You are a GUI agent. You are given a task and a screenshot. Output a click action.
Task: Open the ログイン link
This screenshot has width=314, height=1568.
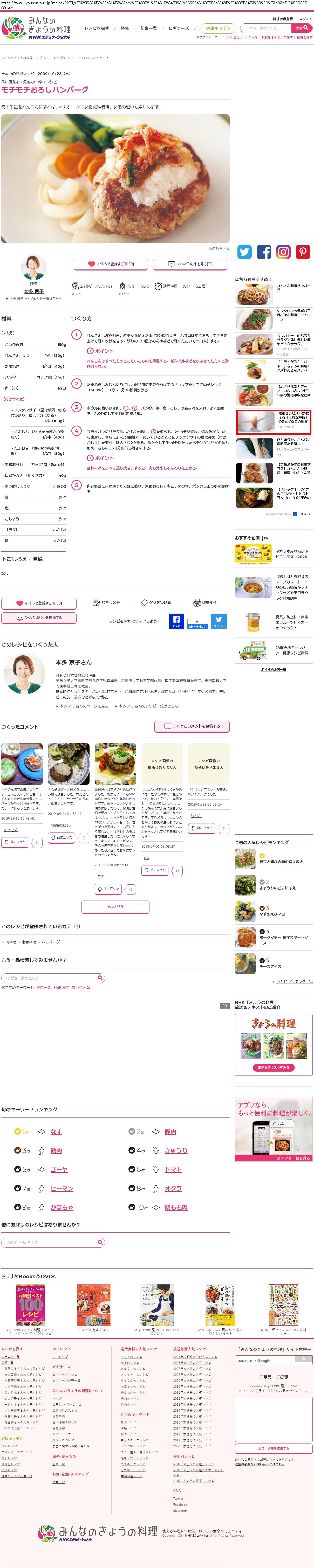(x=305, y=19)
